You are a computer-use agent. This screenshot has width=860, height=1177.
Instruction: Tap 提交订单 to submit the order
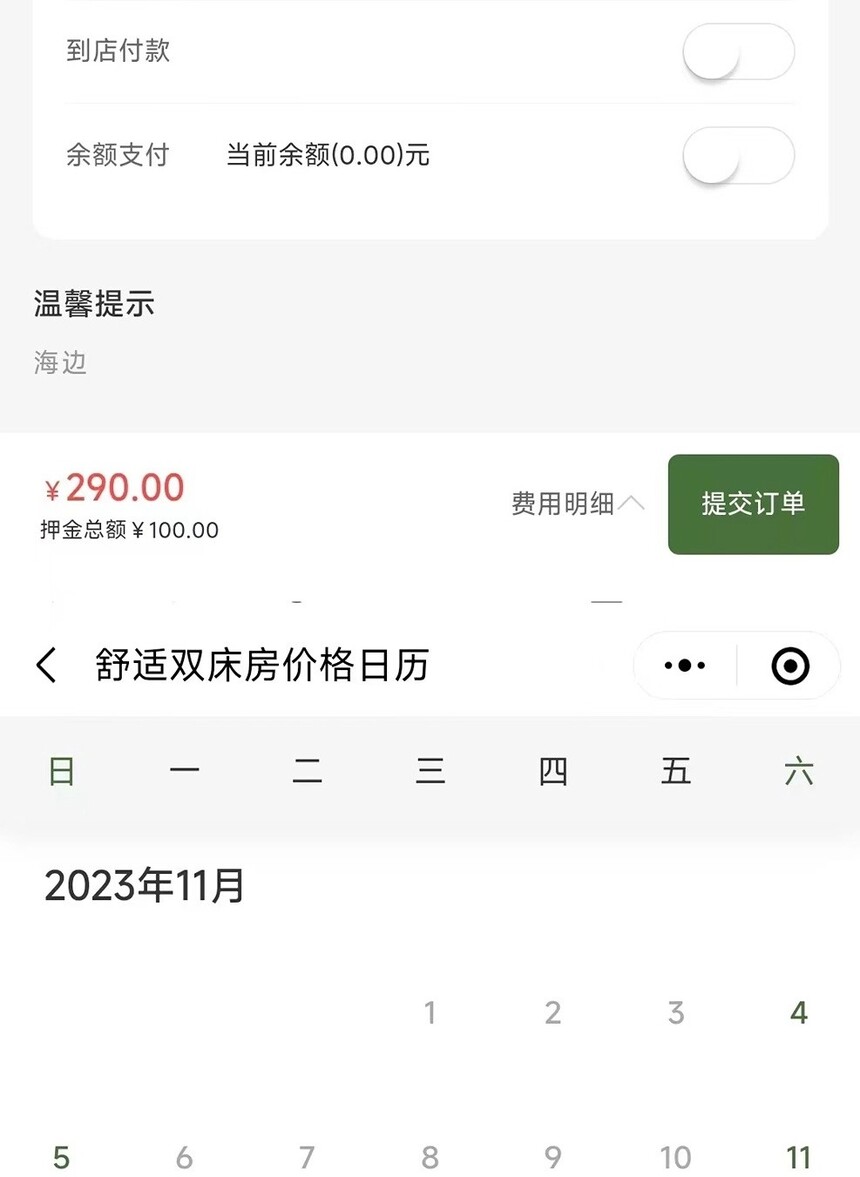[x=753, y=504]
